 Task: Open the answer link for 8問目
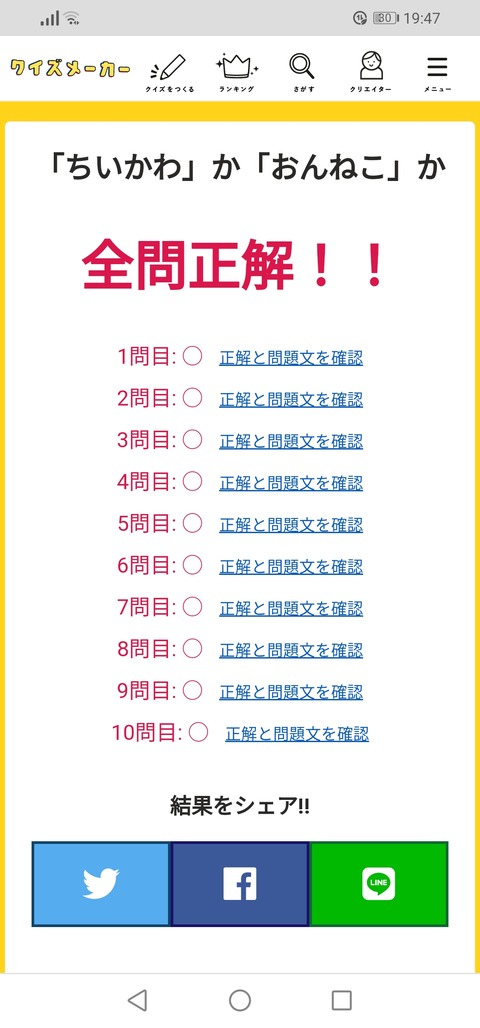(291, 650)
